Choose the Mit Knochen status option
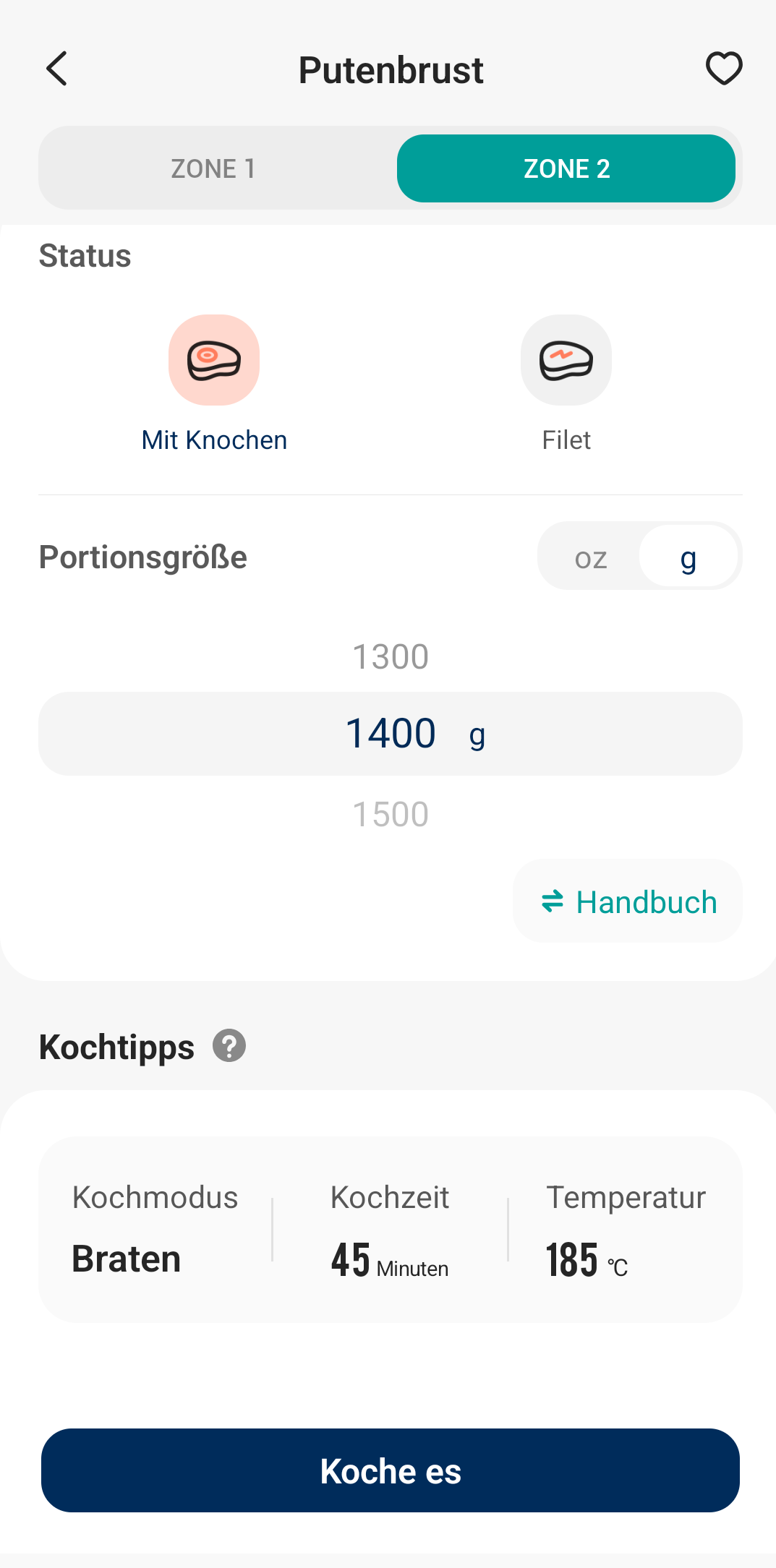Viewport: 776px width, 1568px height. tap(214, 361)
